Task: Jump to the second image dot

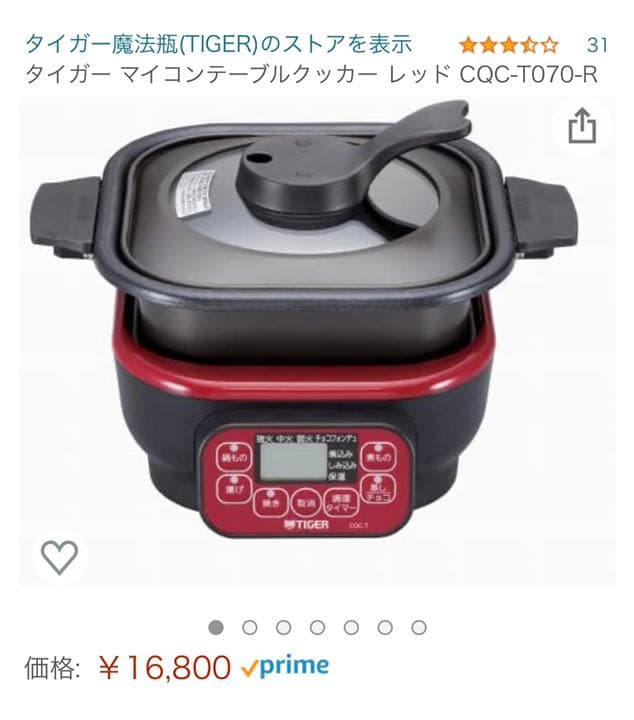Action: (x=250, y=628)
